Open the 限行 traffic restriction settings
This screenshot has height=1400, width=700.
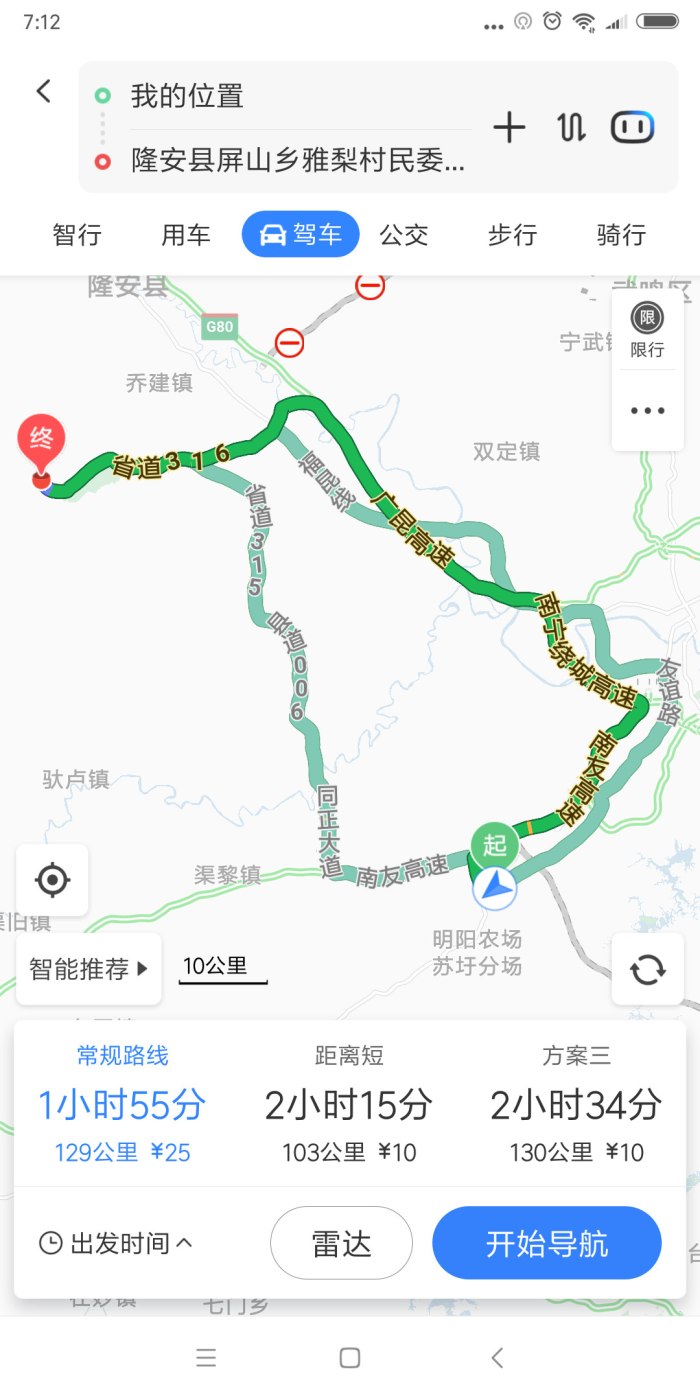[647, 330]
